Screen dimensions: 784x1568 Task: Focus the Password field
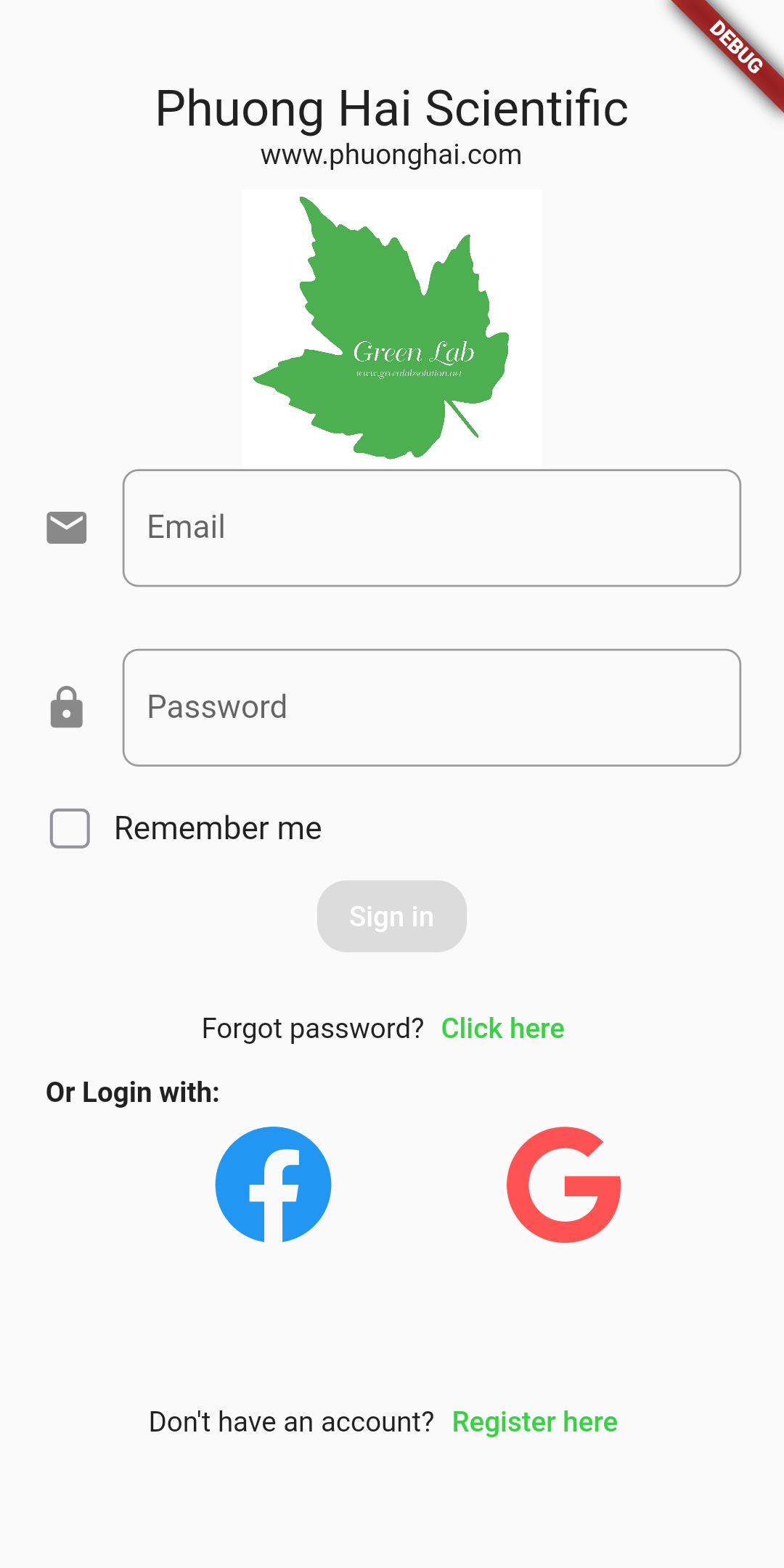coord(431,708)
